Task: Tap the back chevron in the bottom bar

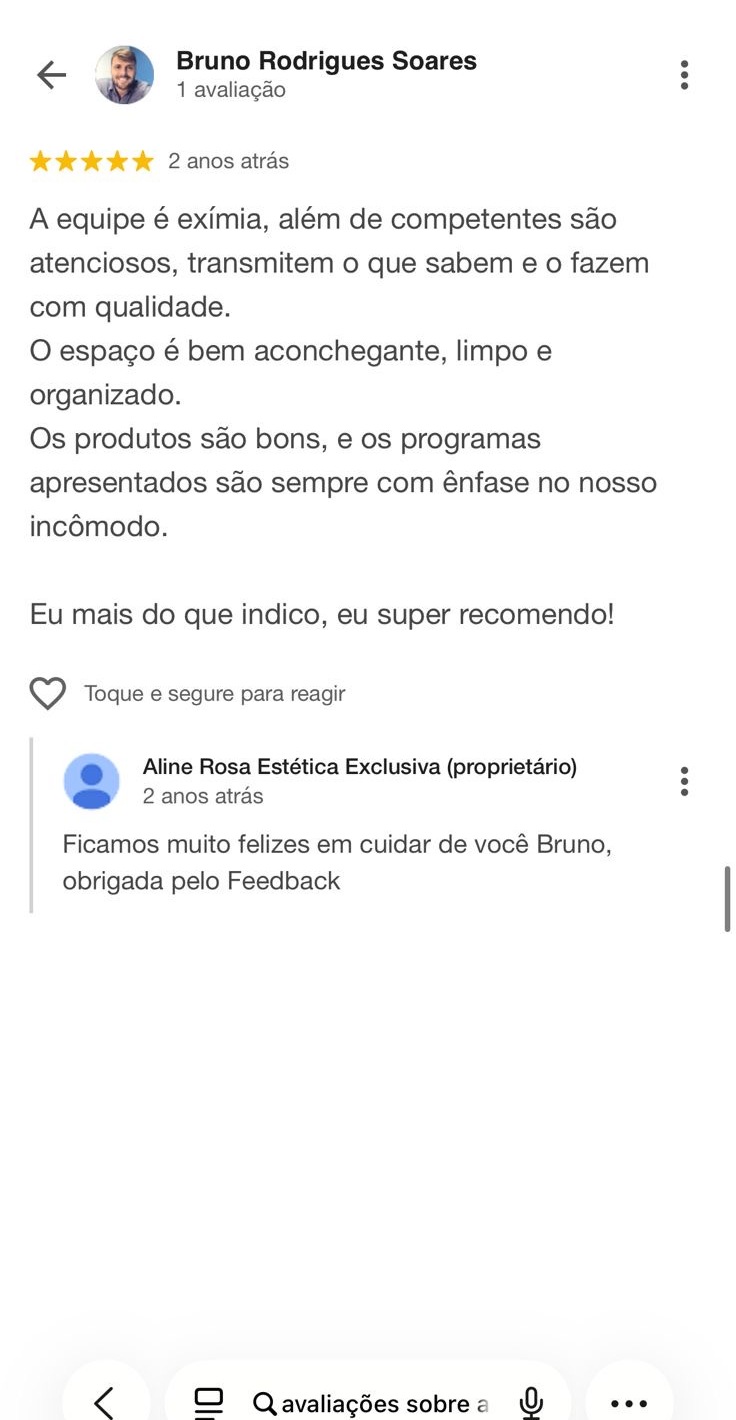Action: point(104,1402)
